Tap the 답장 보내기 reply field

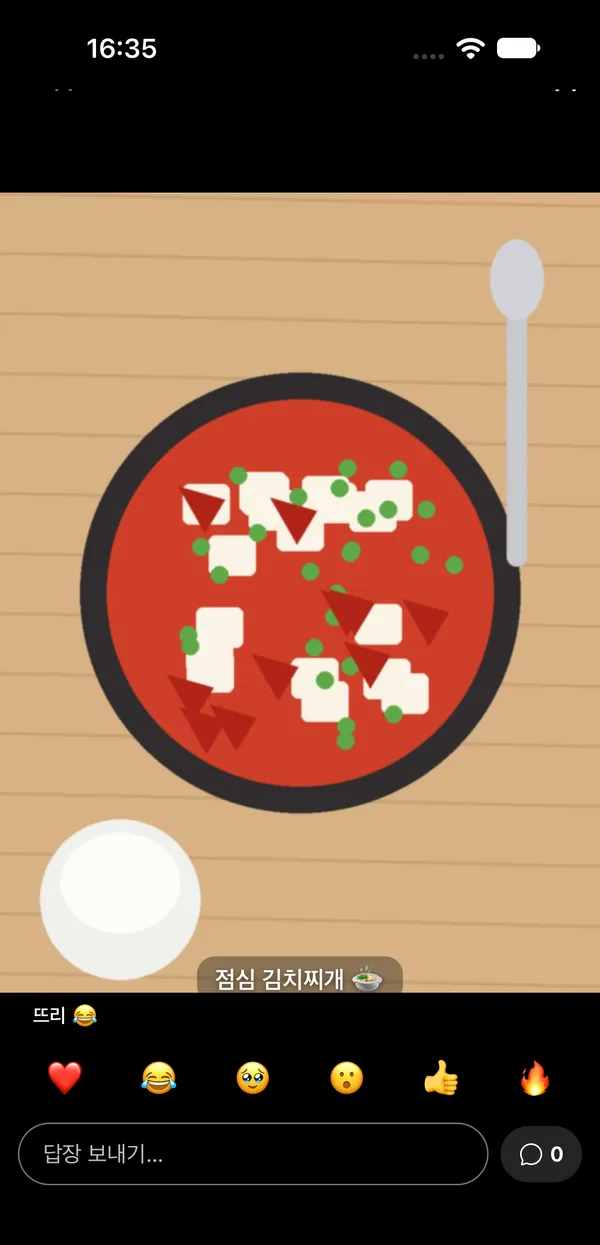click(253, 1154)
